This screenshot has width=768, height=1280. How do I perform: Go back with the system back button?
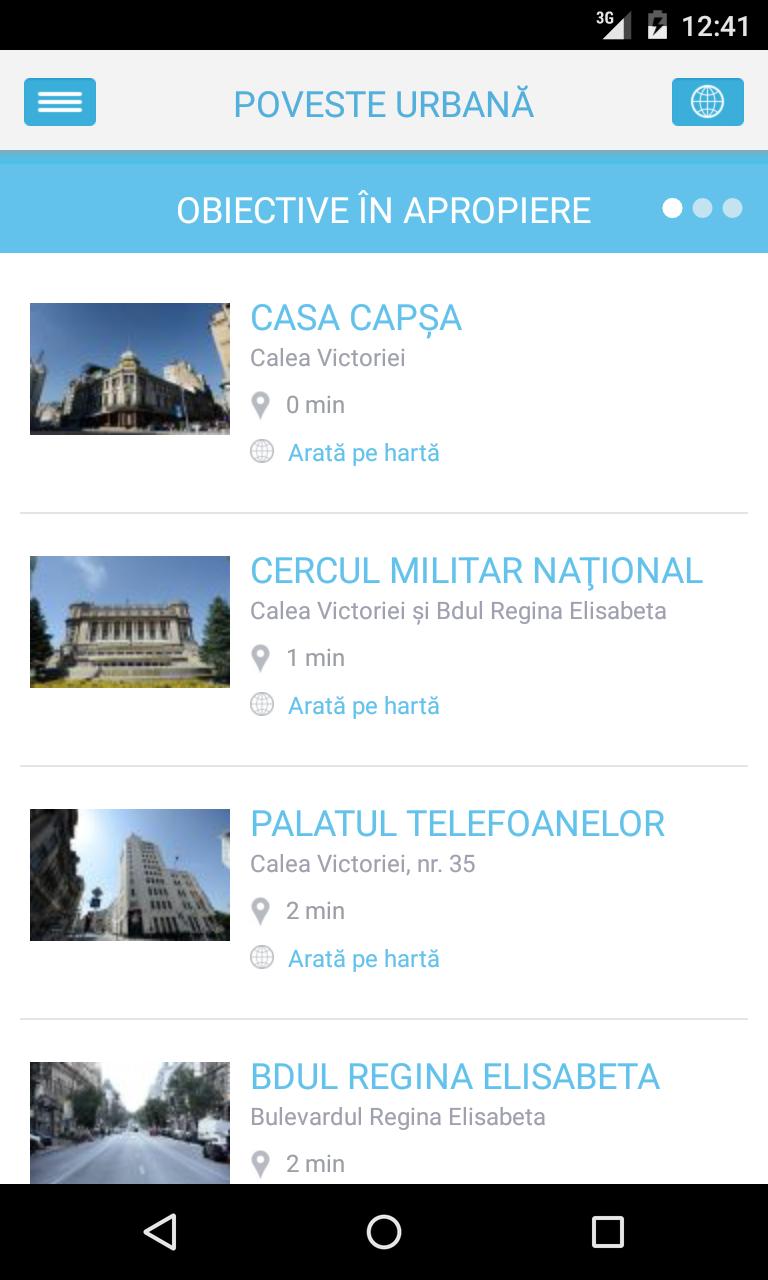pos(160,1232)
